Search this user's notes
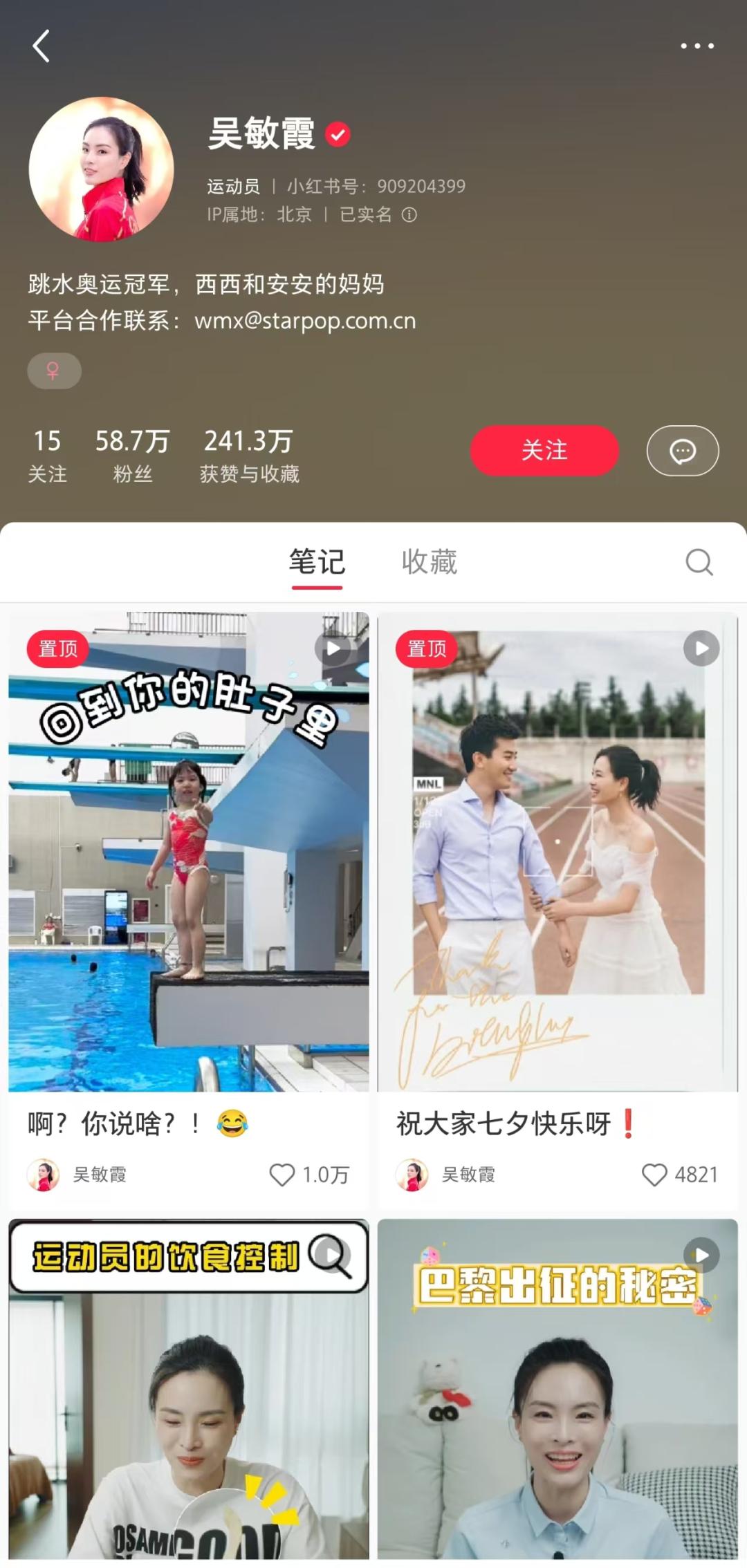This screenshot has width=747, height=1568. [x=699, y=562]
